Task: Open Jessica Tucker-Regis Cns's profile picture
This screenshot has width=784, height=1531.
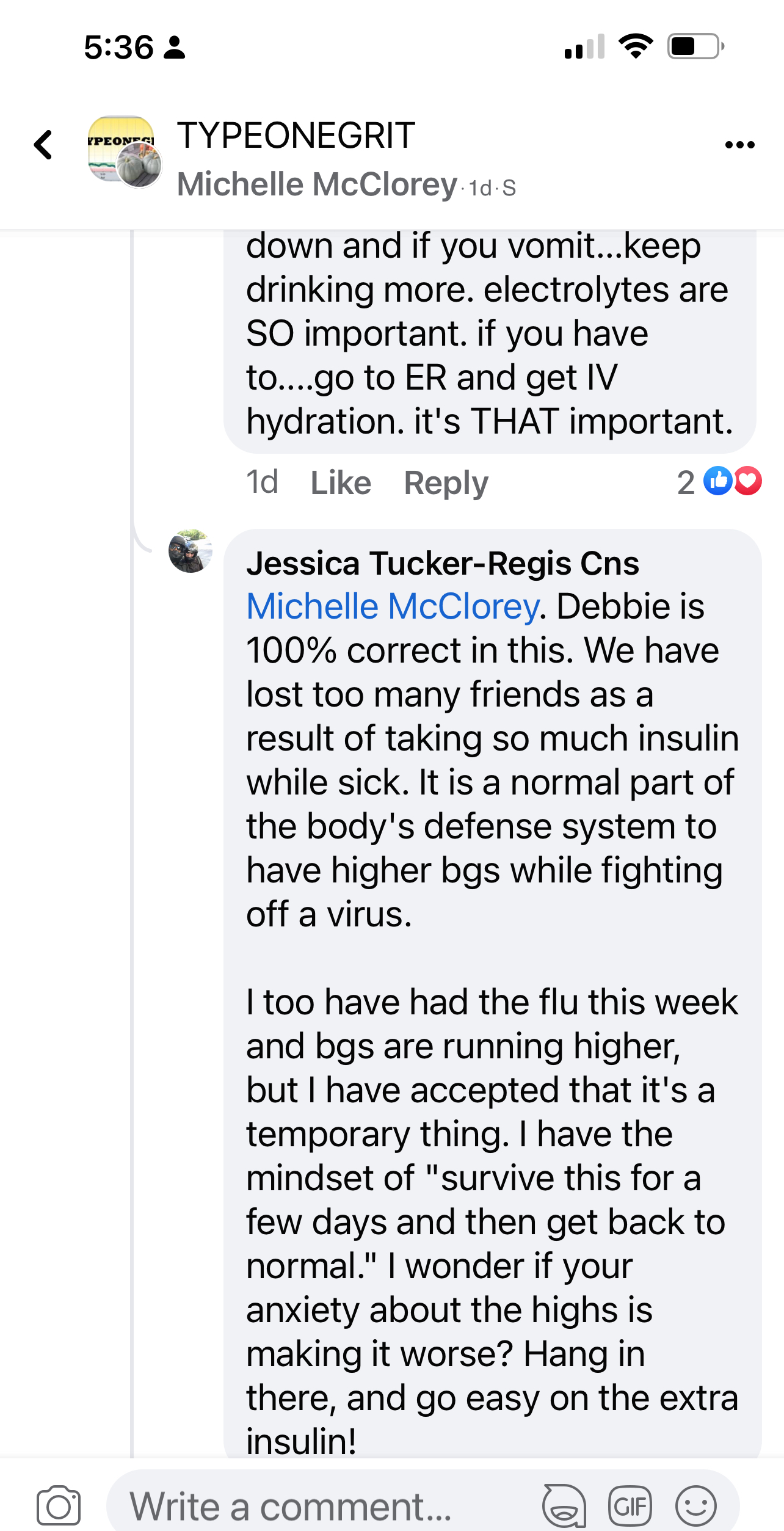Action: 191,551
